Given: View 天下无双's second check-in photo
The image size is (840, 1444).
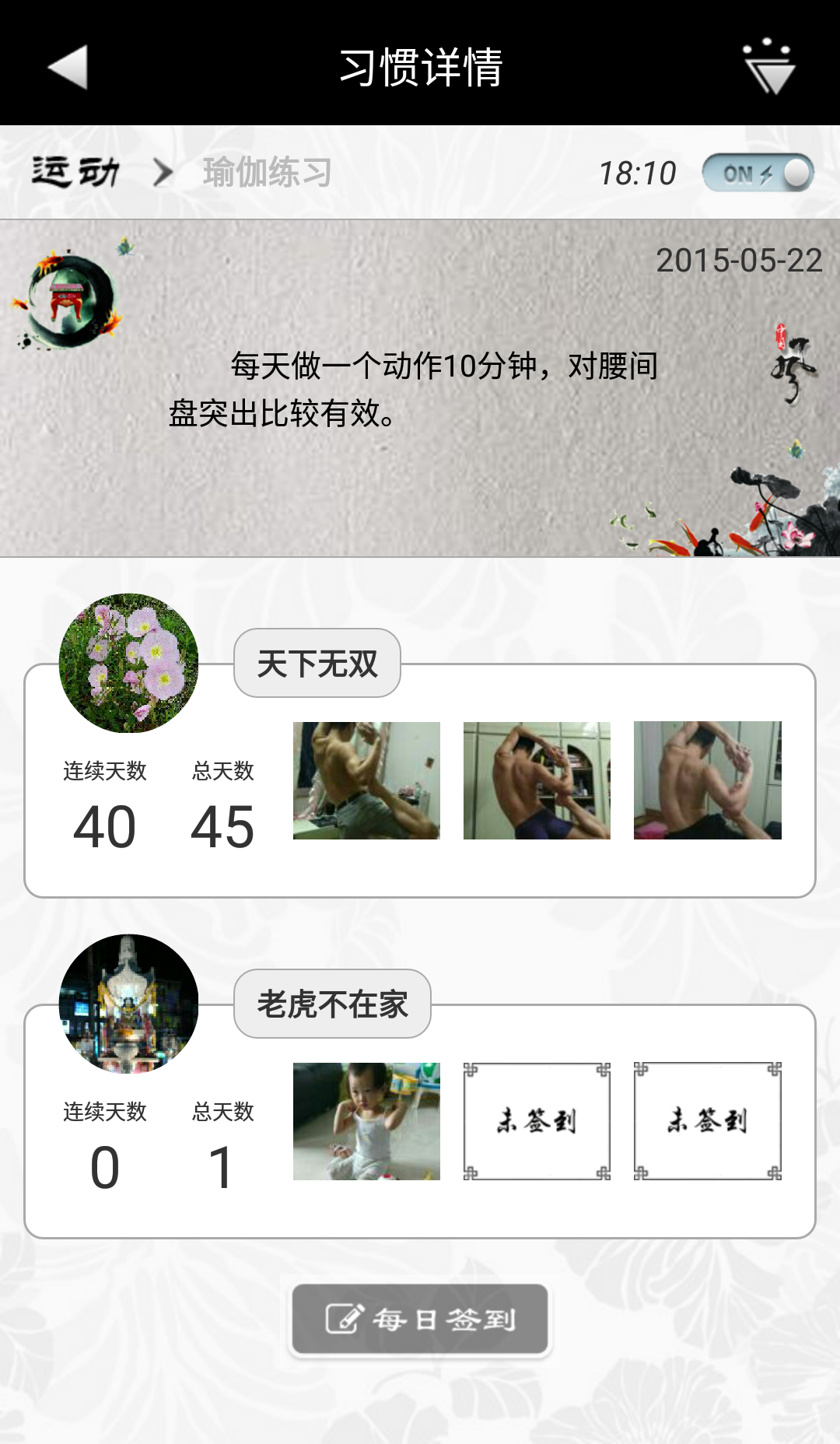Looking at the screenshot, I should (537, 780).
